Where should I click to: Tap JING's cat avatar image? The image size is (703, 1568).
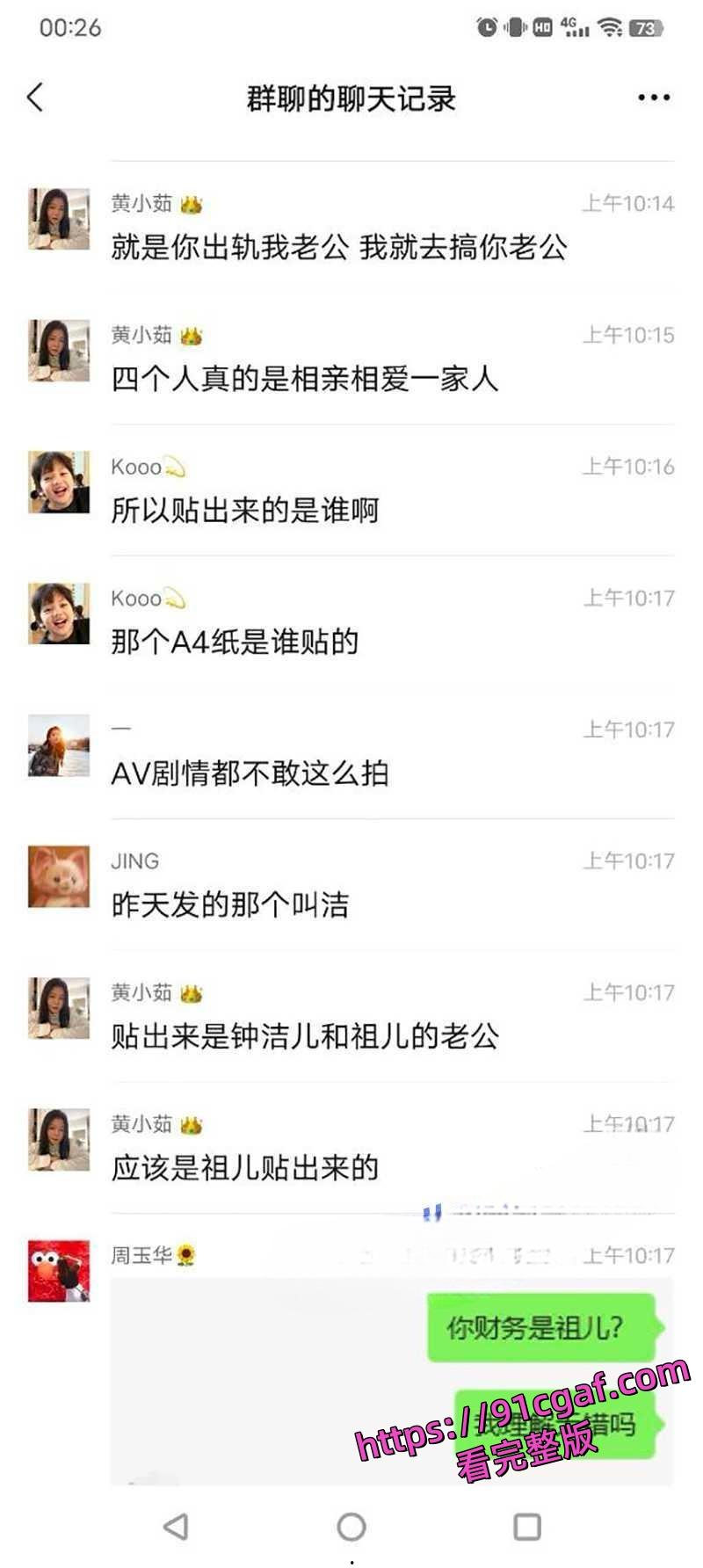point(56,877)
